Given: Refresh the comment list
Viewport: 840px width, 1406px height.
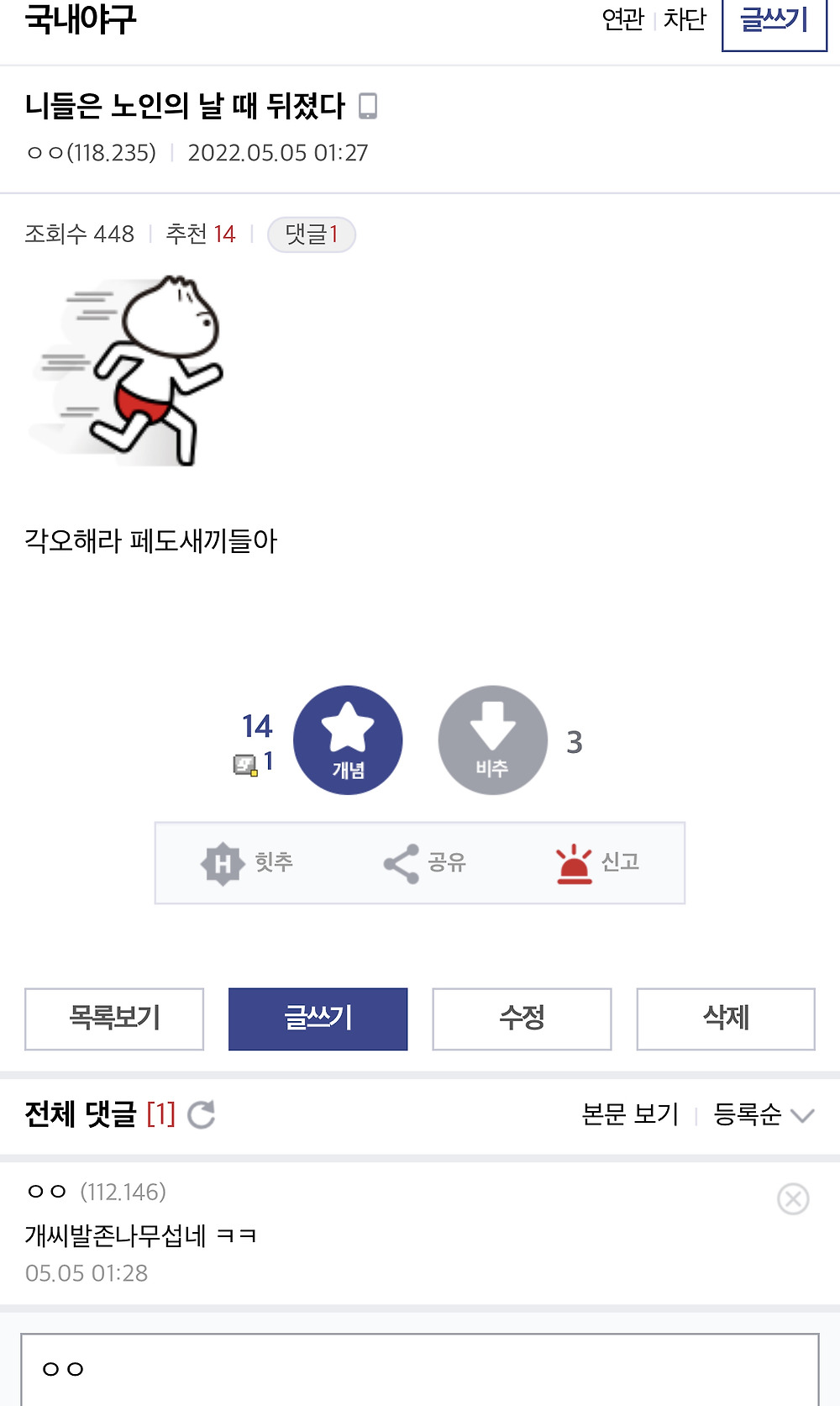Looking at the screenshot, I should pos(202,1115).
